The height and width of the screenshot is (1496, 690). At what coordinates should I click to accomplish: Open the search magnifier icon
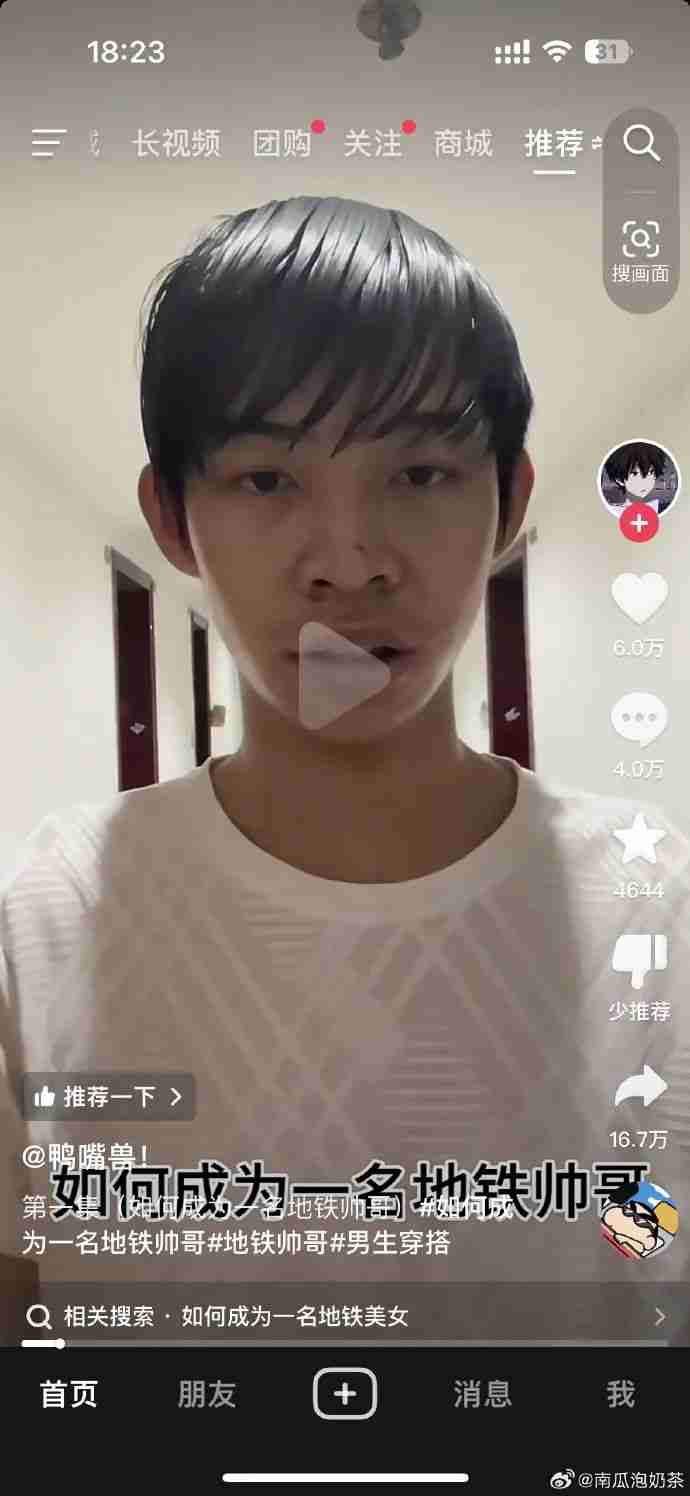[x=641, y=143]
